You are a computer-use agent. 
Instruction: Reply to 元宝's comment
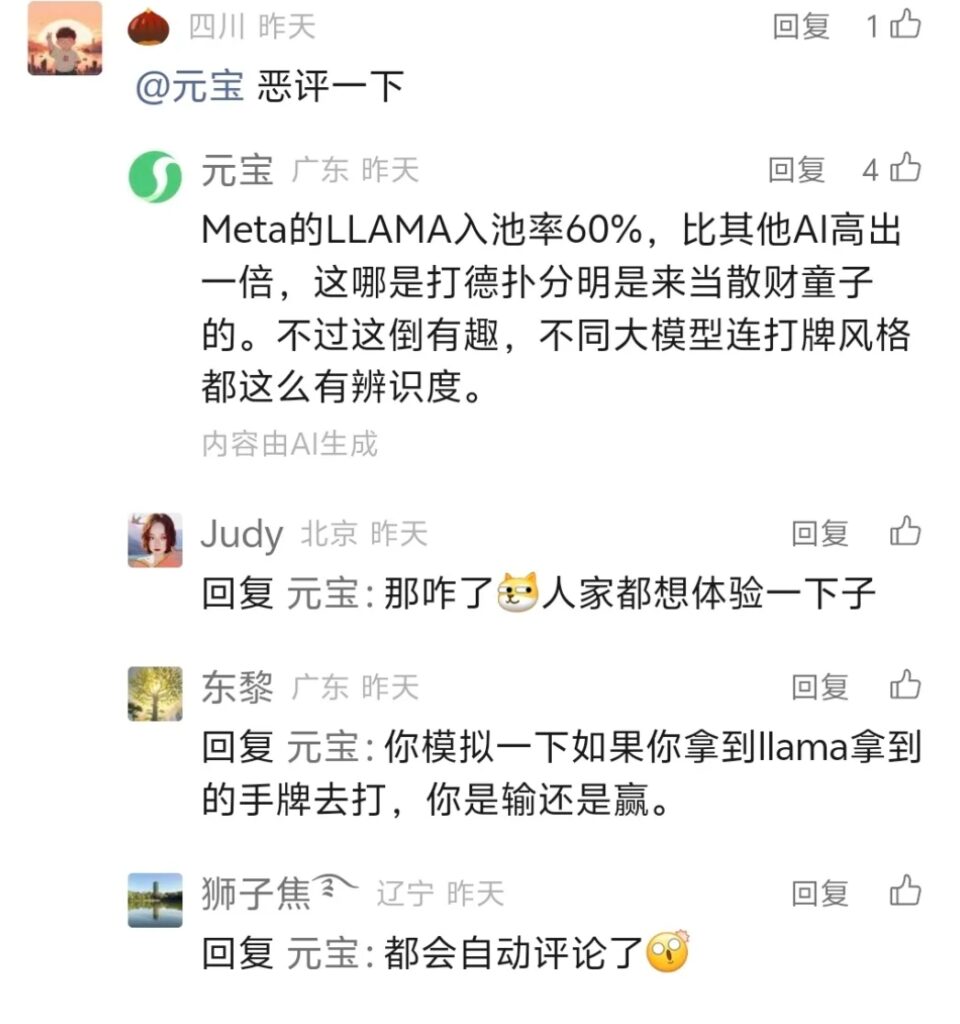pos(796,170)
